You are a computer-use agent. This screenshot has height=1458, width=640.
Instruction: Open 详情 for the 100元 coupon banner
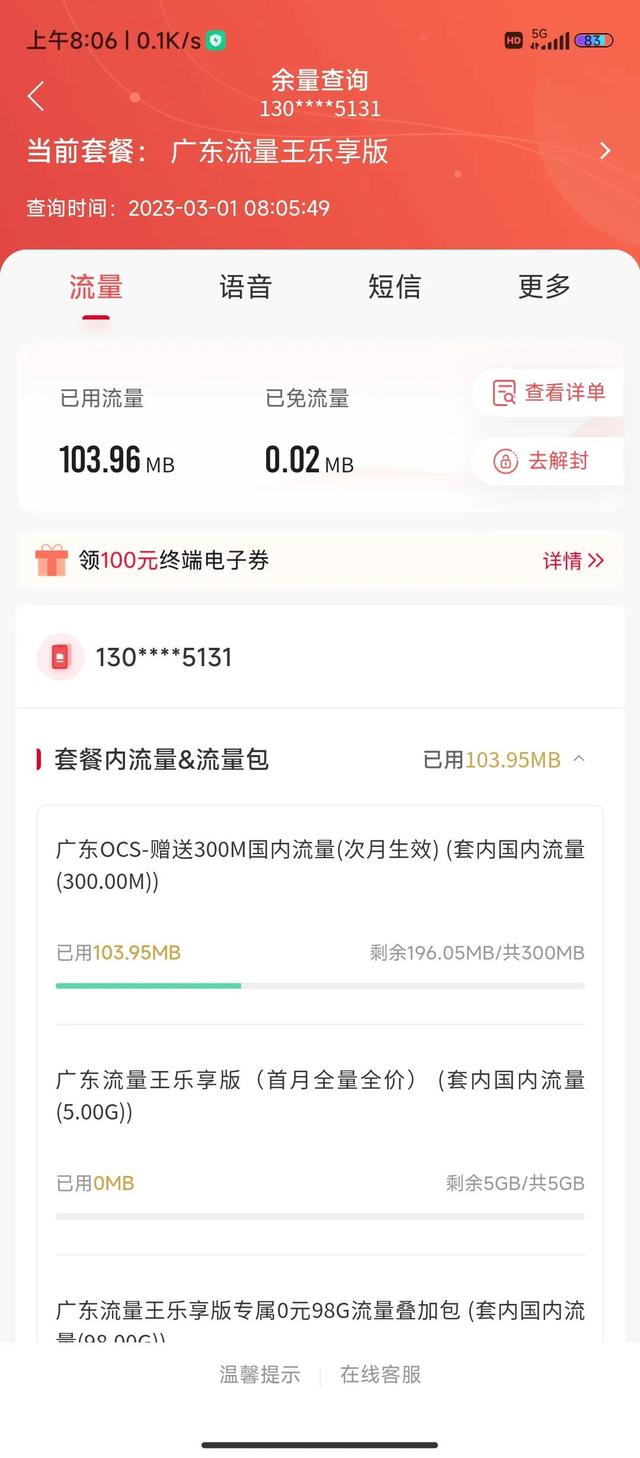point(573,561)
